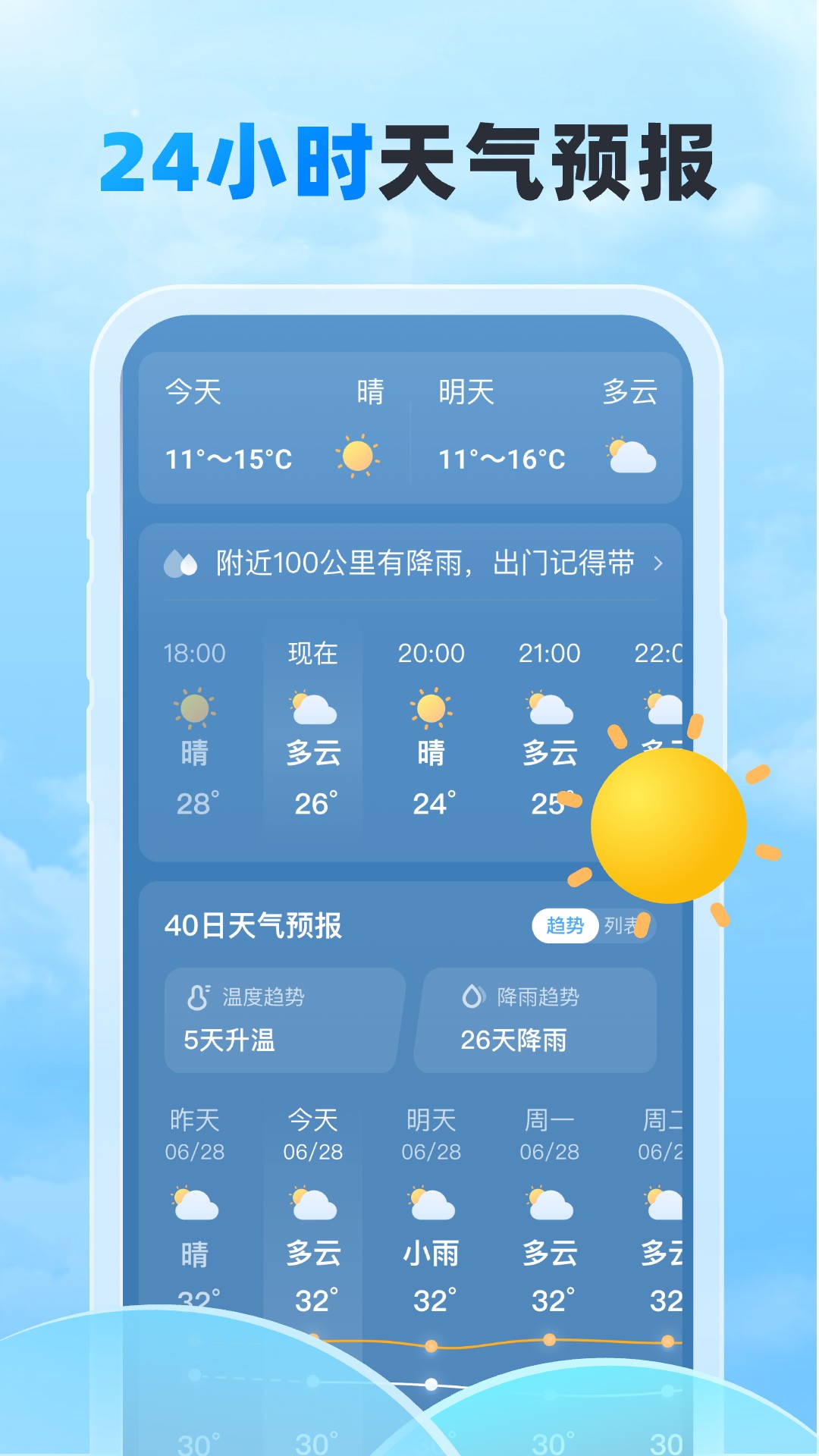Click the sun icon for today's weather
This screenshot has height=1456, width=819.
tap(356, 455)
